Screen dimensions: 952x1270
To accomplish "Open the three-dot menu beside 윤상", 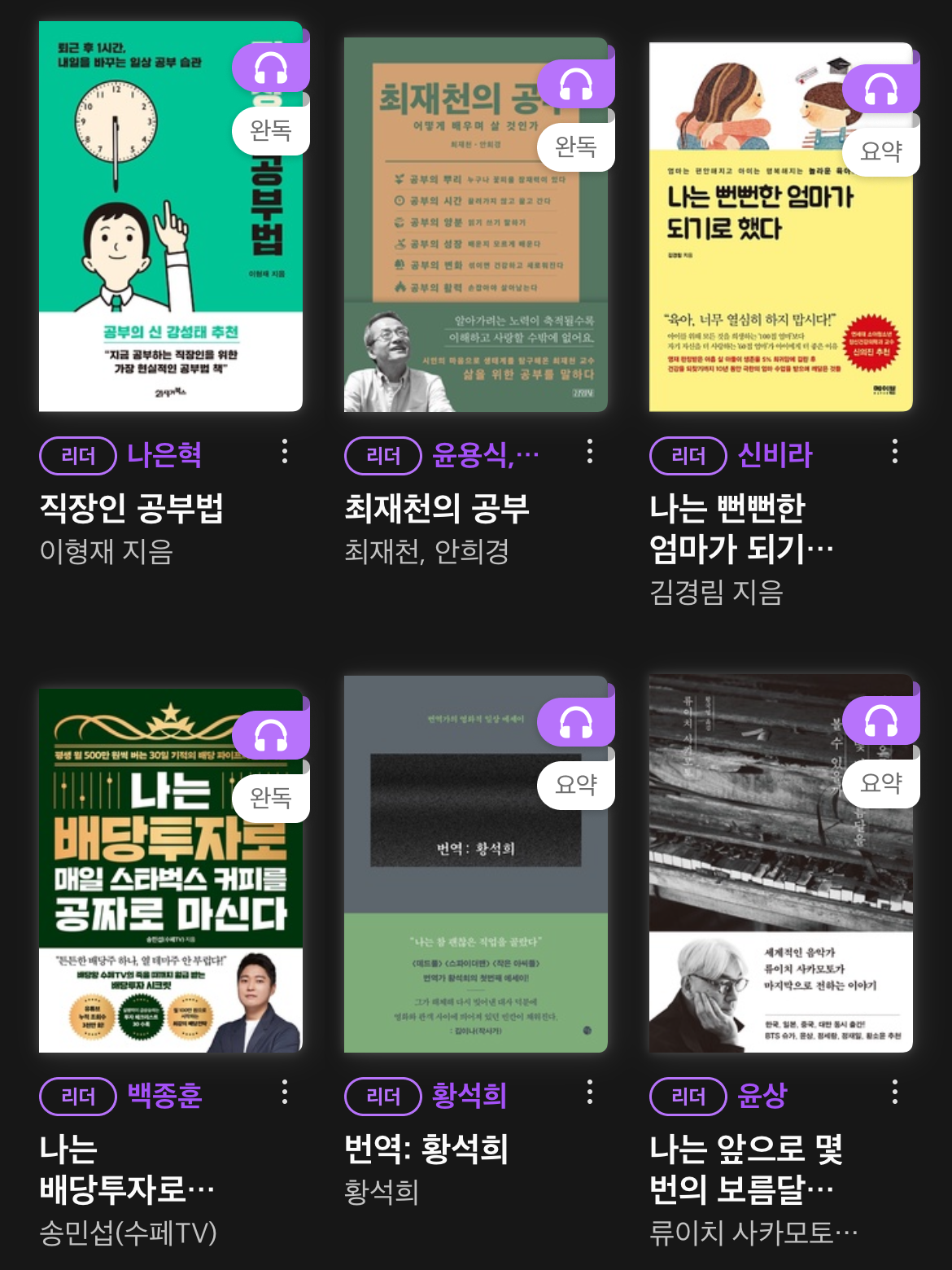I will (x=895, y=1093).
